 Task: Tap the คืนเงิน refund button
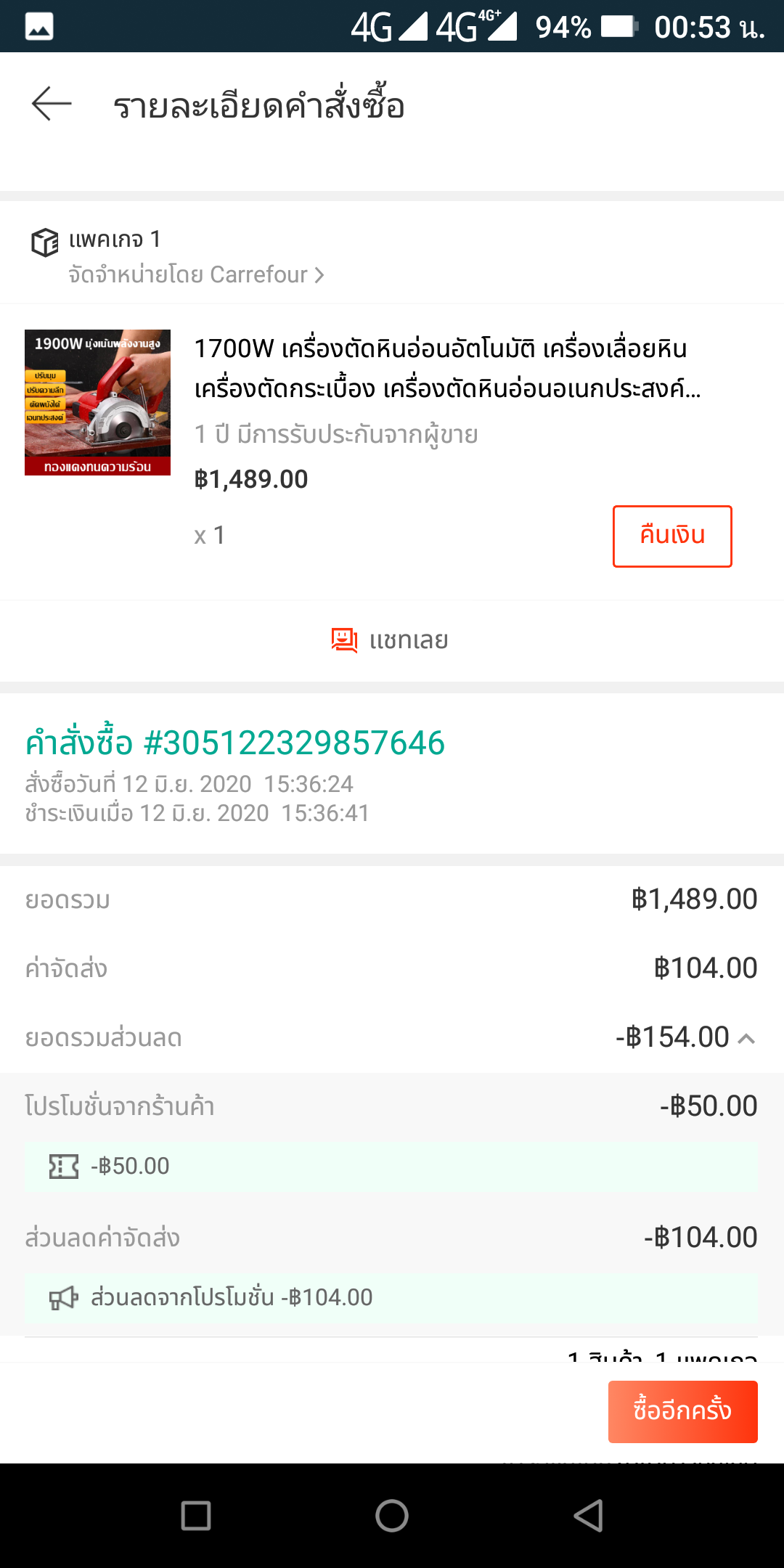pyautogui.click(x=671, y=536)
